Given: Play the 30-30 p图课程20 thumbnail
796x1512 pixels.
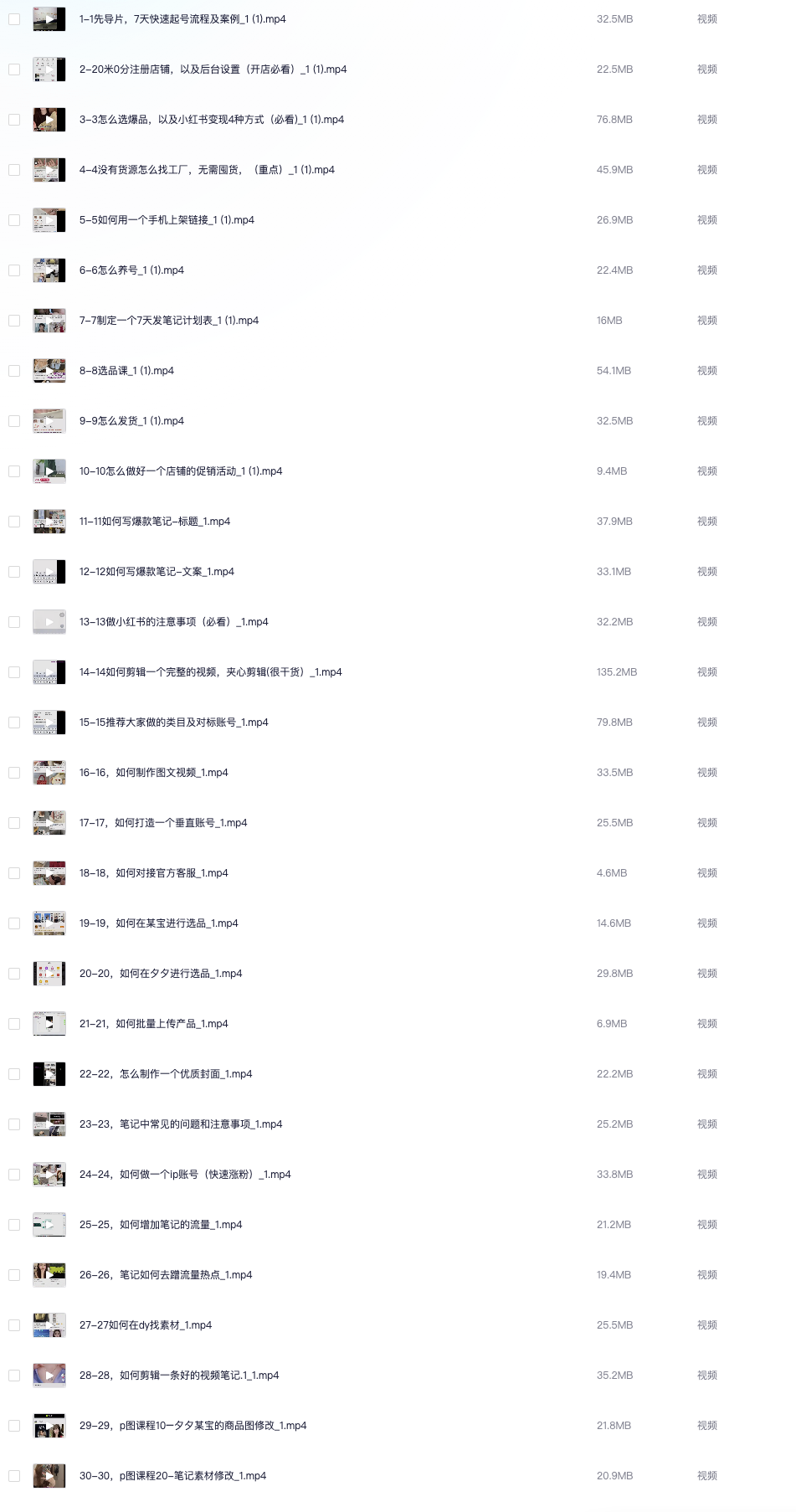Looking at the screenshot, I should pos(49,1476).
